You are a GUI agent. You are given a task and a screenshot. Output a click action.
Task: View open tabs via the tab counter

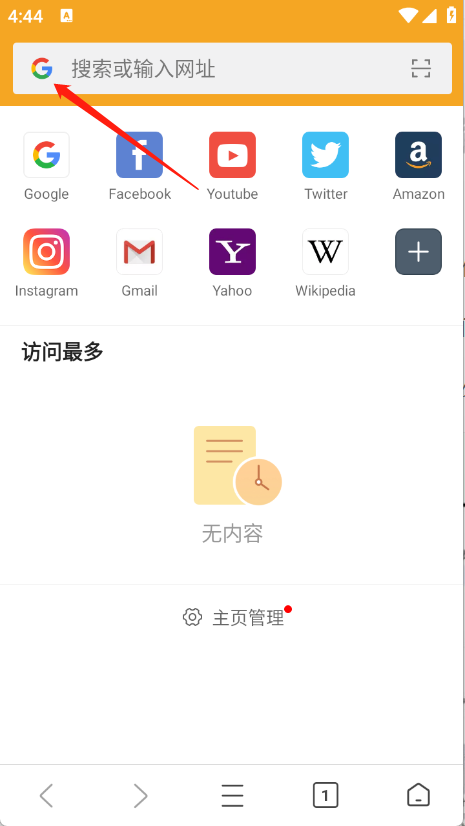tap(325, 795)
